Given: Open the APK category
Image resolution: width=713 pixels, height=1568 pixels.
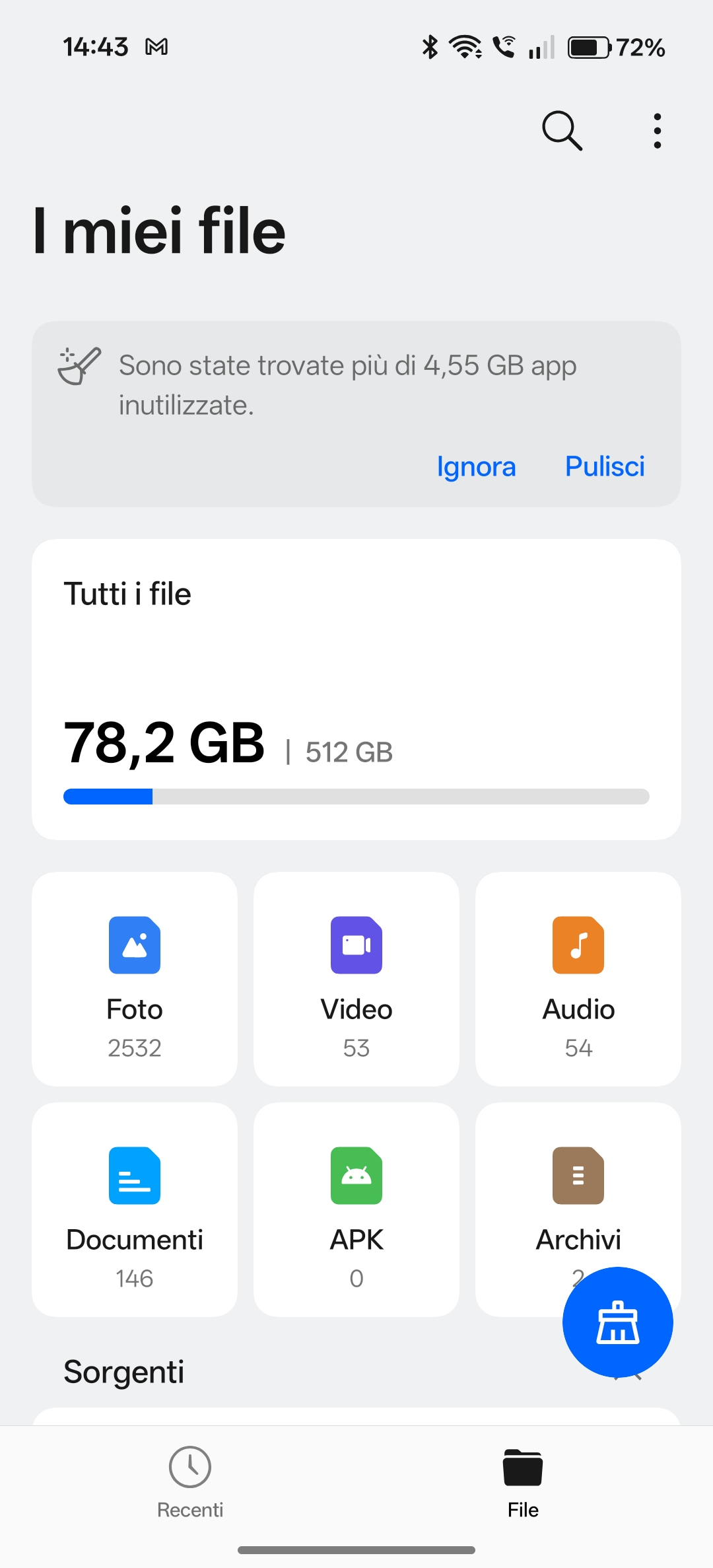Looking at the screenshot, I should click(356, 1209).
